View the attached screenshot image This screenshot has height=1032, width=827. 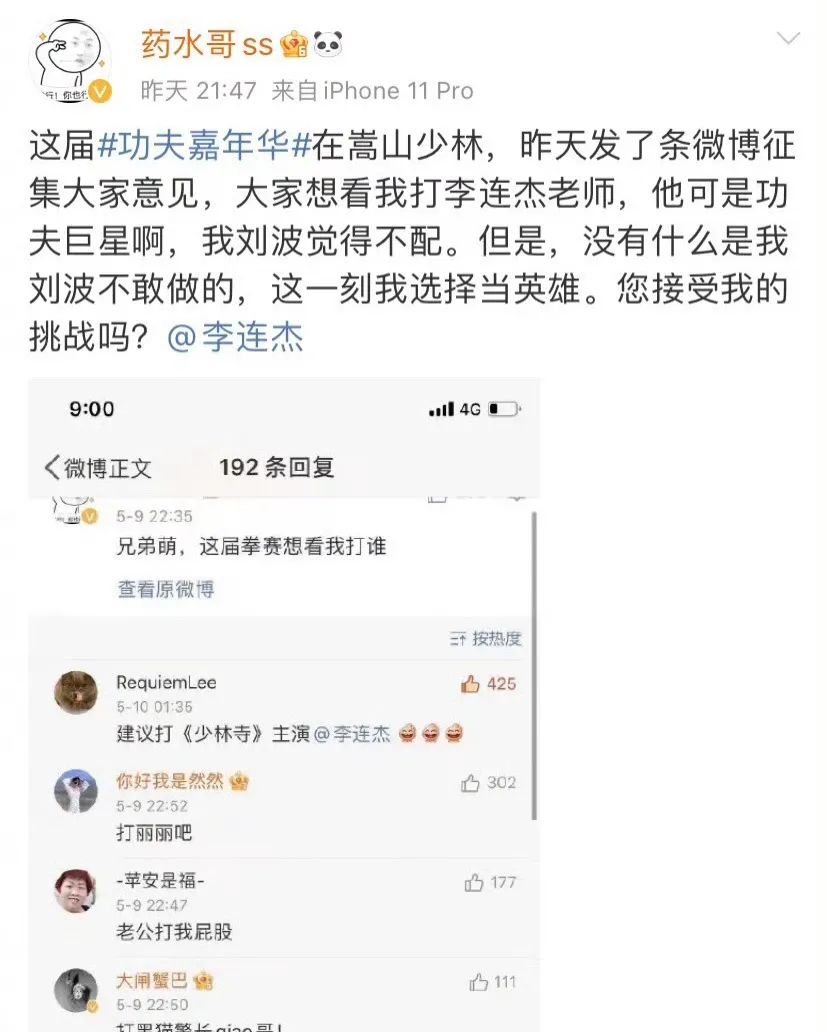[x=284, y=700]
